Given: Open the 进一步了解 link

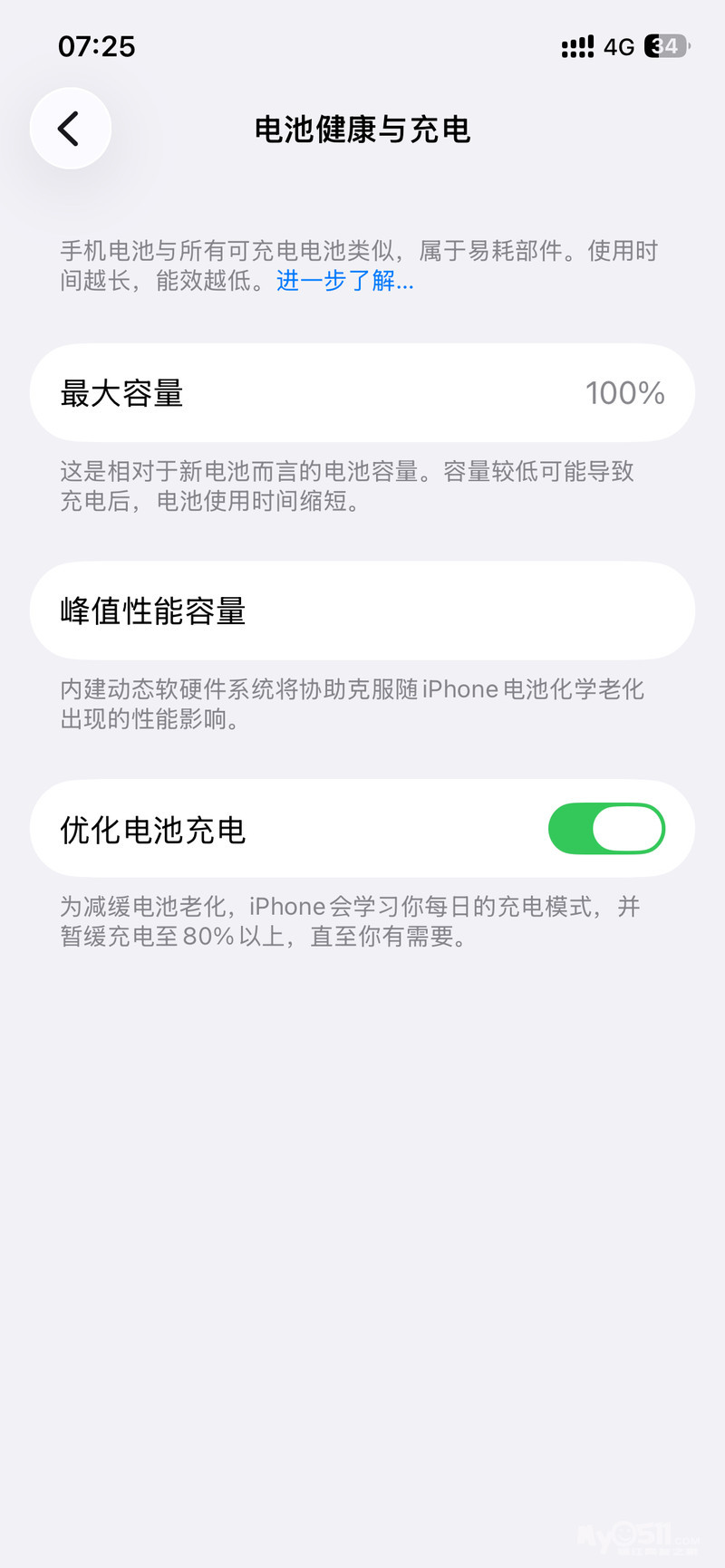Looking at the screenshot, I should coord(344,281).
